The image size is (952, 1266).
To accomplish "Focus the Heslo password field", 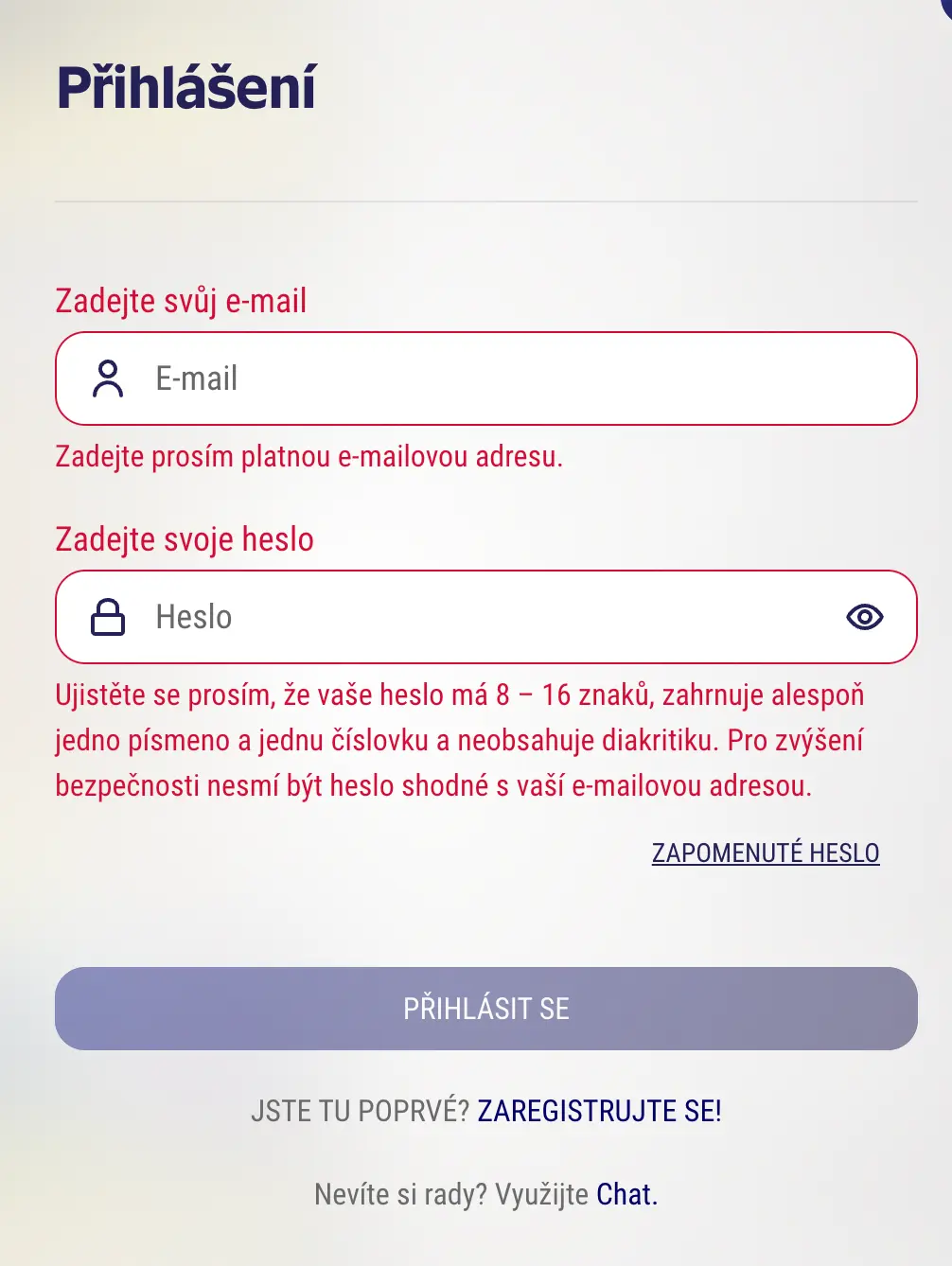I will point(473,617).
